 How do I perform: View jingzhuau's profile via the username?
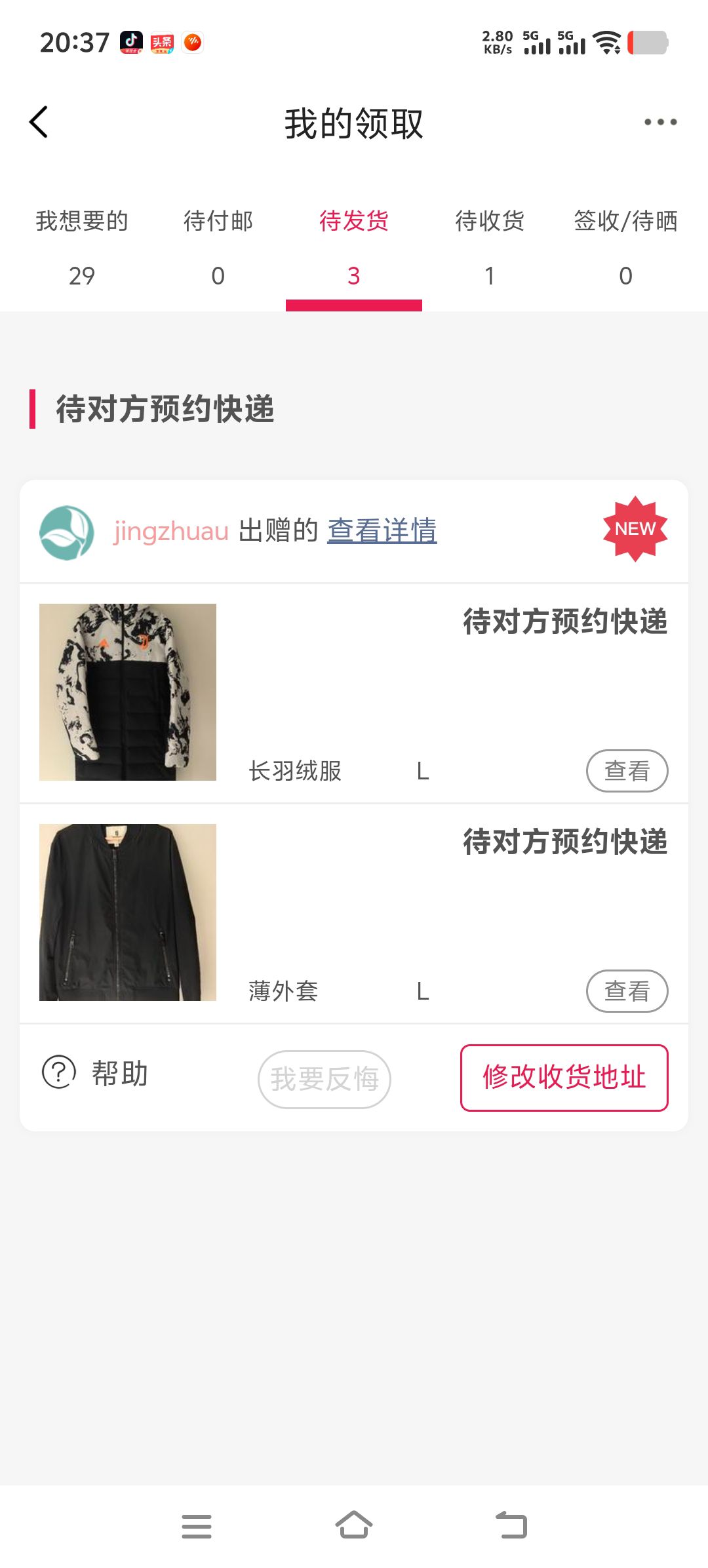171,531
